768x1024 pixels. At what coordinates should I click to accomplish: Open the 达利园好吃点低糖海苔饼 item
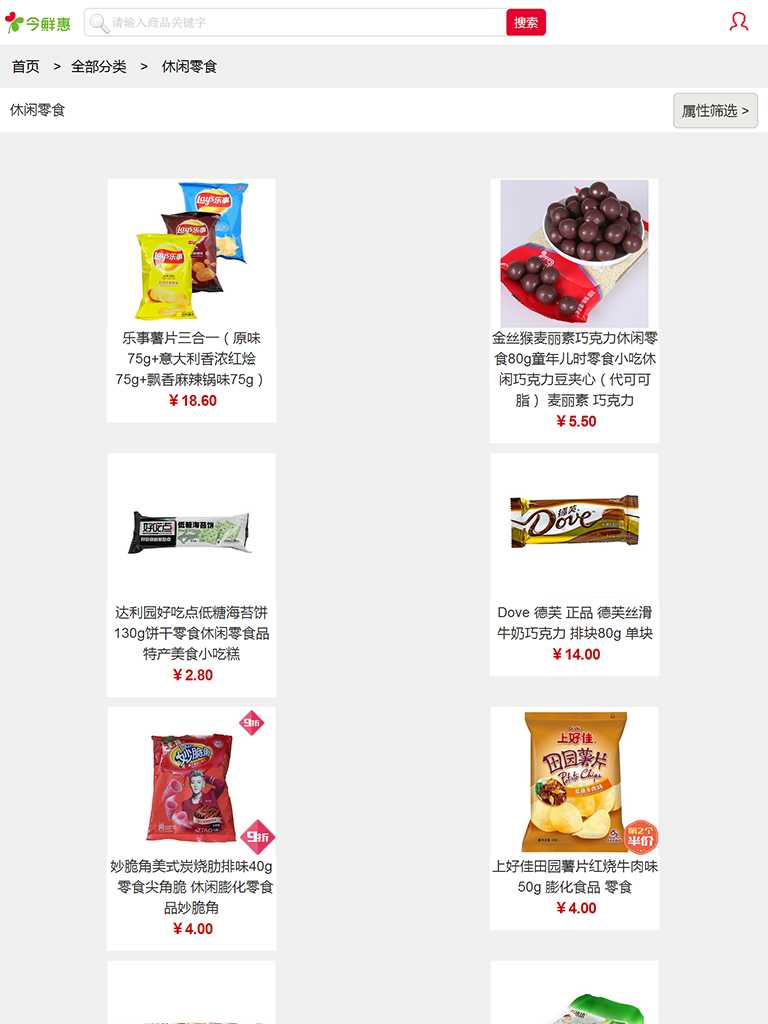tap(191, 575)
